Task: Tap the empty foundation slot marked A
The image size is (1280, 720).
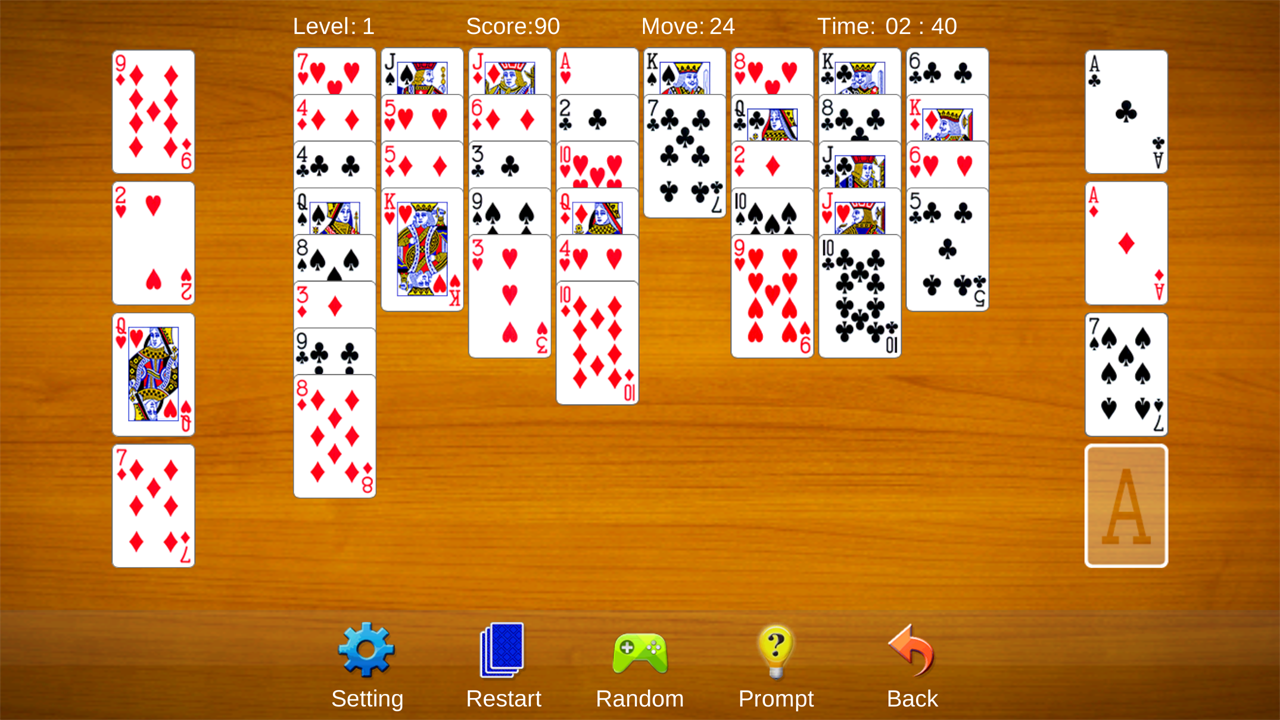Action: tap(1126, 505)
